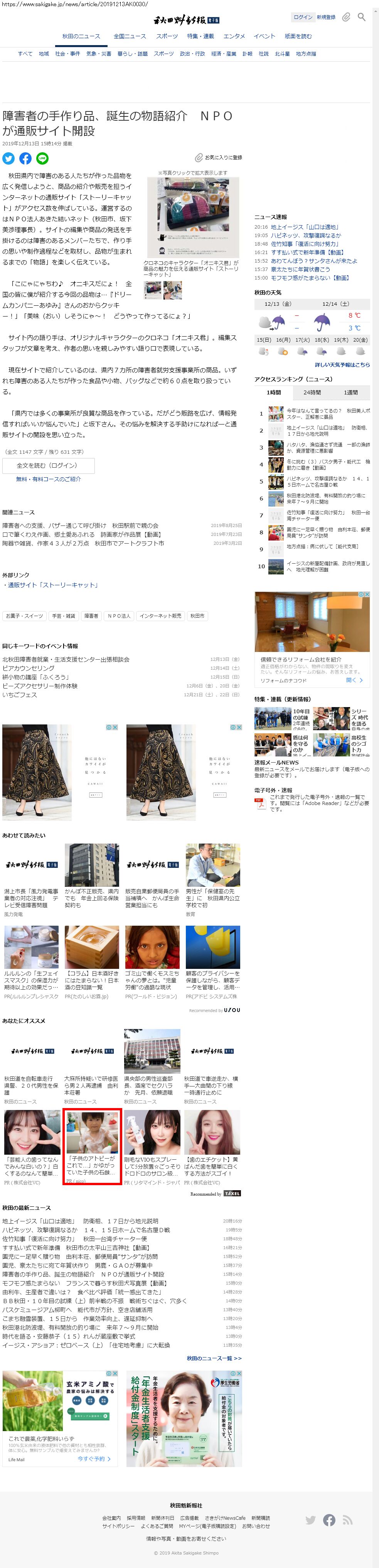379x1568 pixels.
Task: Open related news 障害者への支援、バザー通じて呼び掛け
Action: (80, 525)
